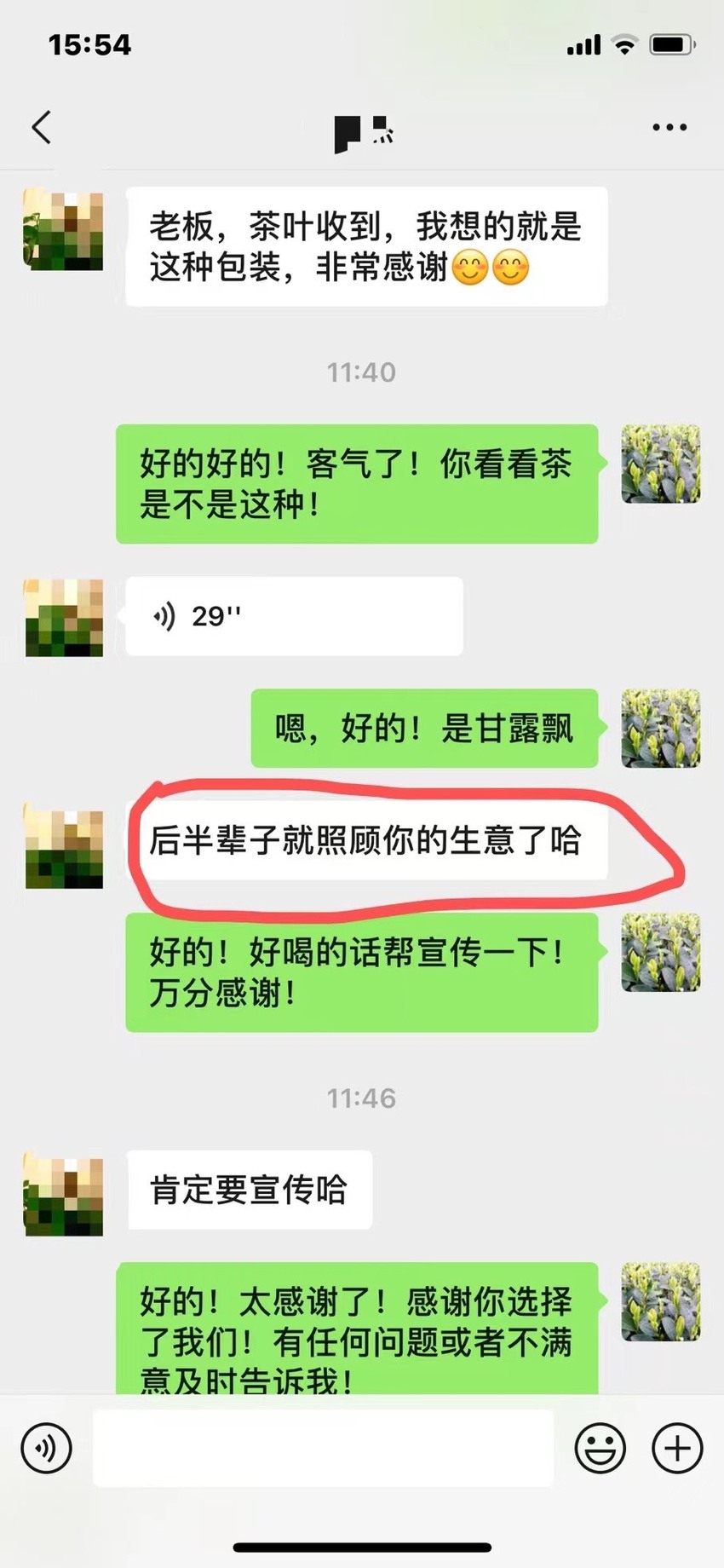Open the plus attachments menu
The image size is (724, 1568).
pos(677,1448)
